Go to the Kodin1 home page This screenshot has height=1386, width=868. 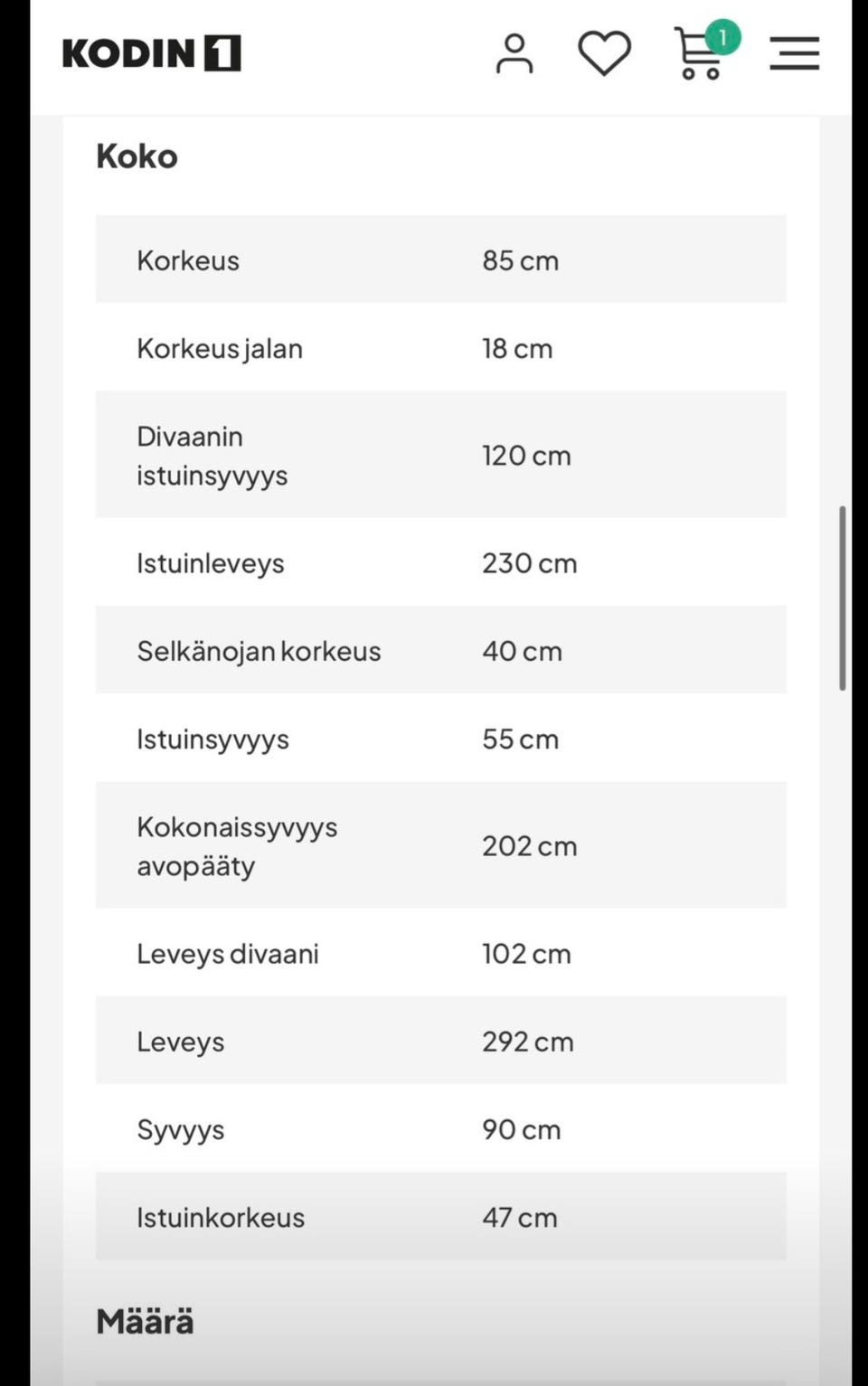click(151, 53)
